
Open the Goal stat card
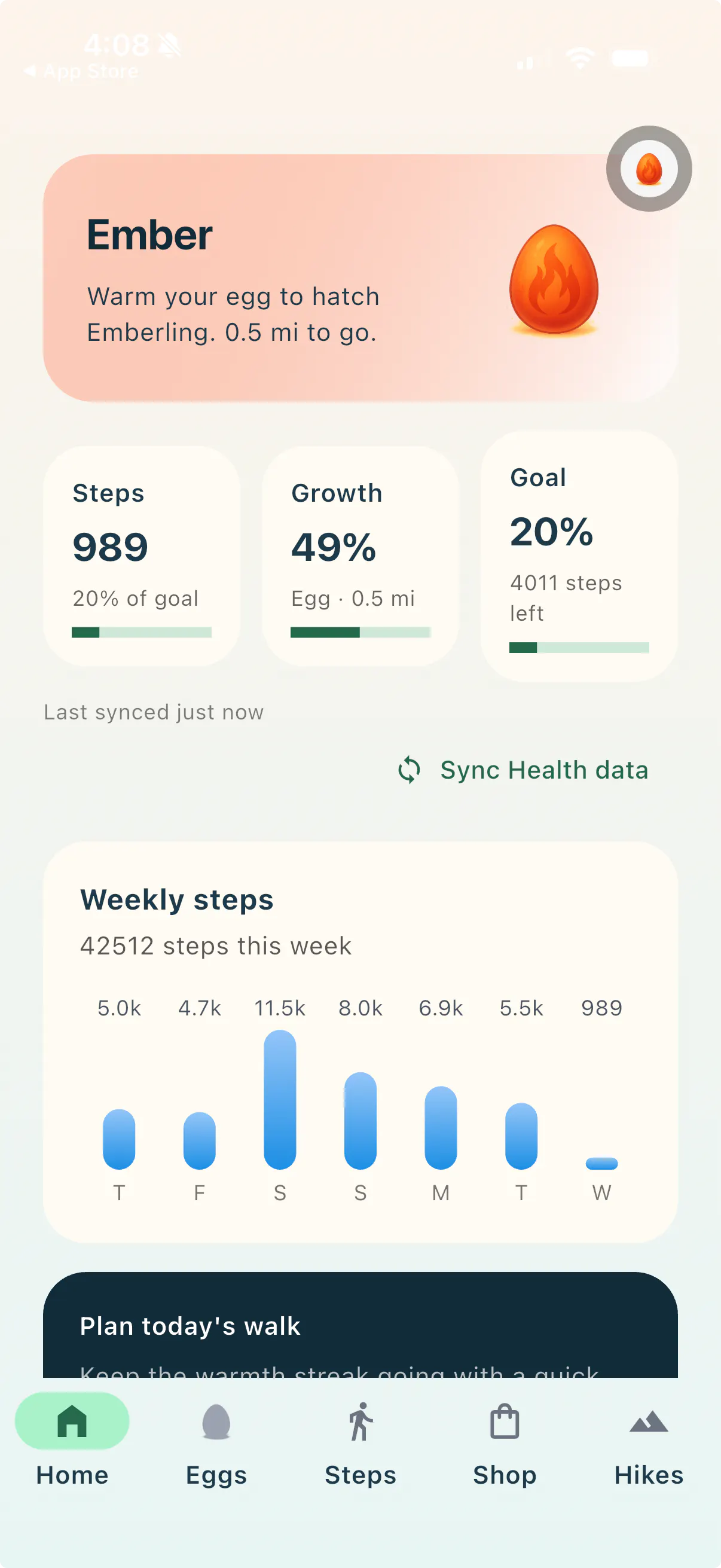click(579, 556)
